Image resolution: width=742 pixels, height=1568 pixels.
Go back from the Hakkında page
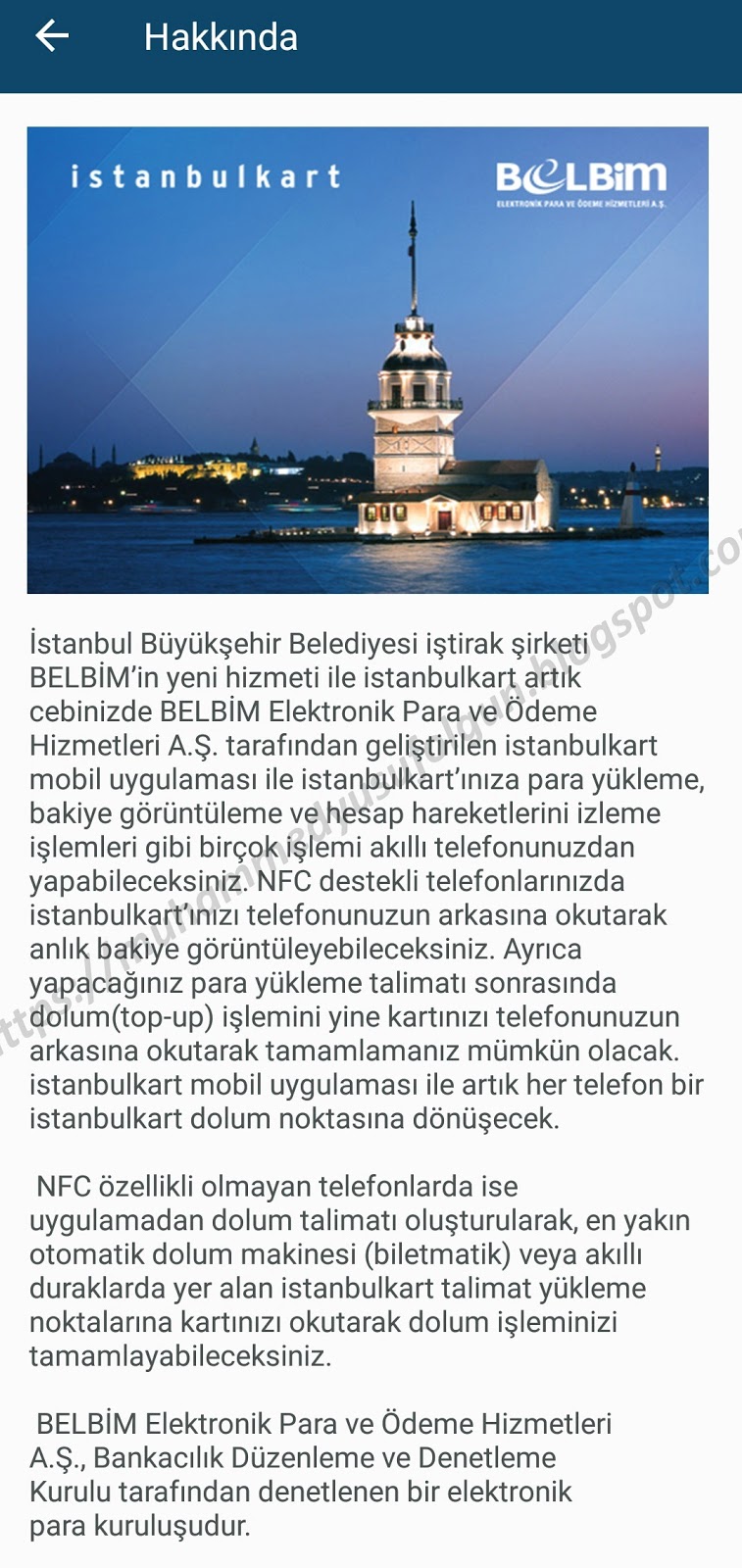[52, 37]
